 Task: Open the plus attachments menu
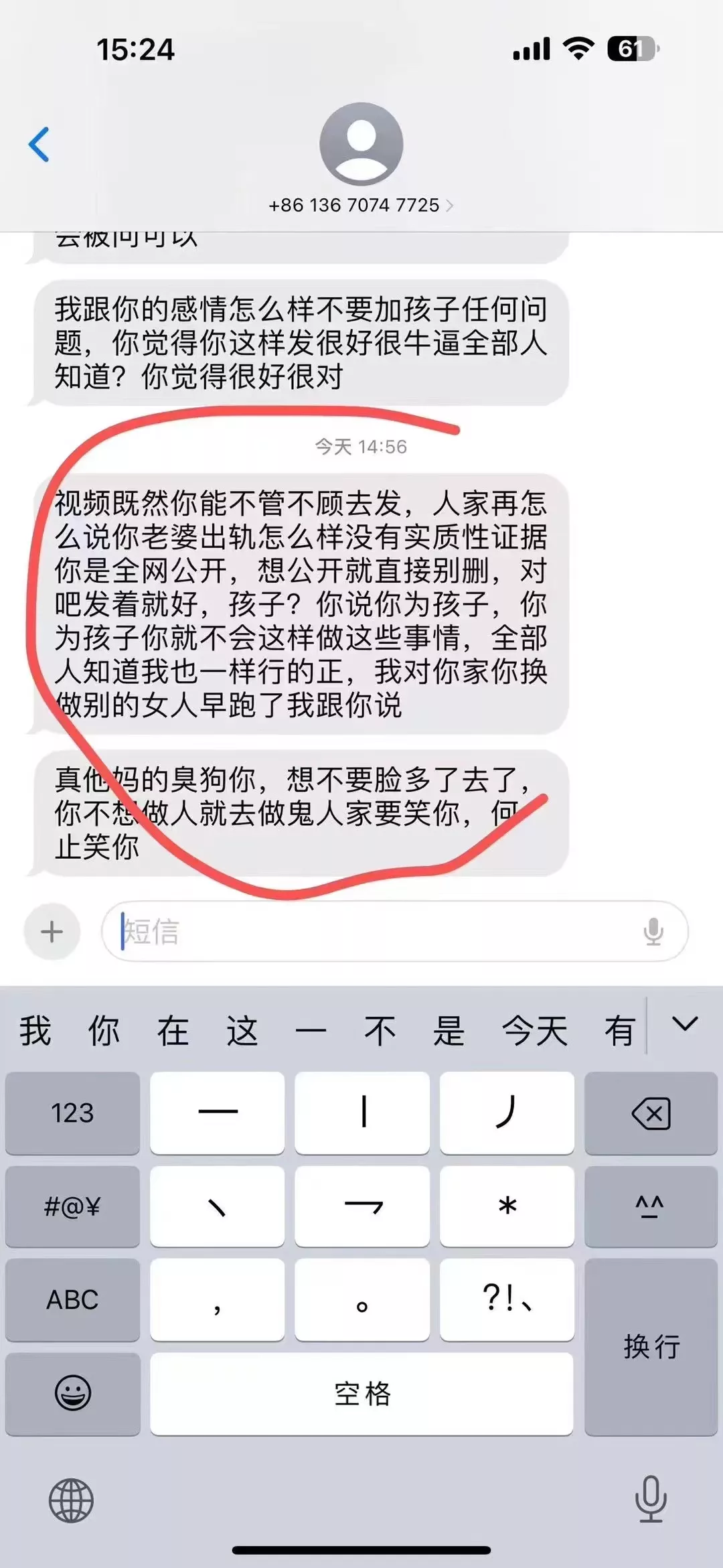52,932
